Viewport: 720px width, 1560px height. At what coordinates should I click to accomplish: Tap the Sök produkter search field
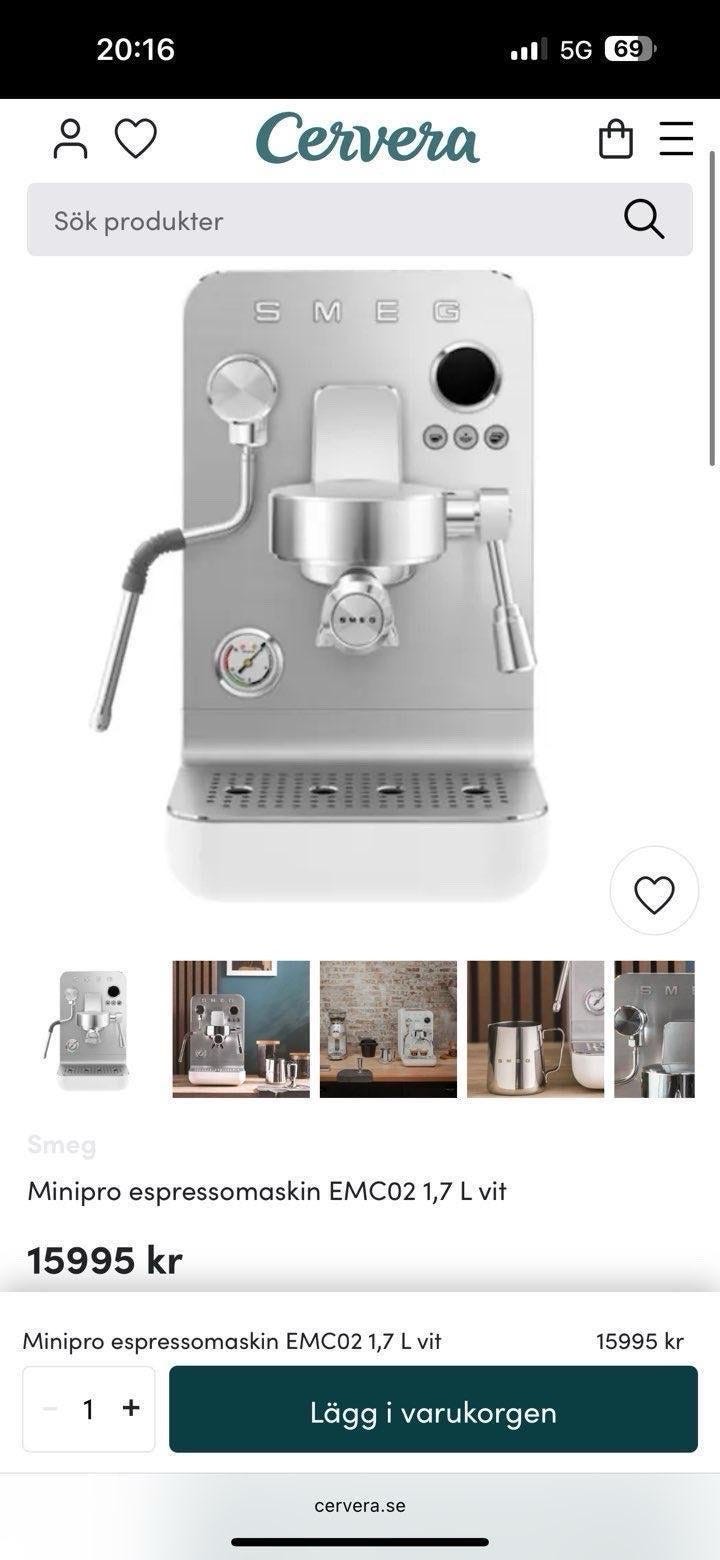(x=320, y=220)
